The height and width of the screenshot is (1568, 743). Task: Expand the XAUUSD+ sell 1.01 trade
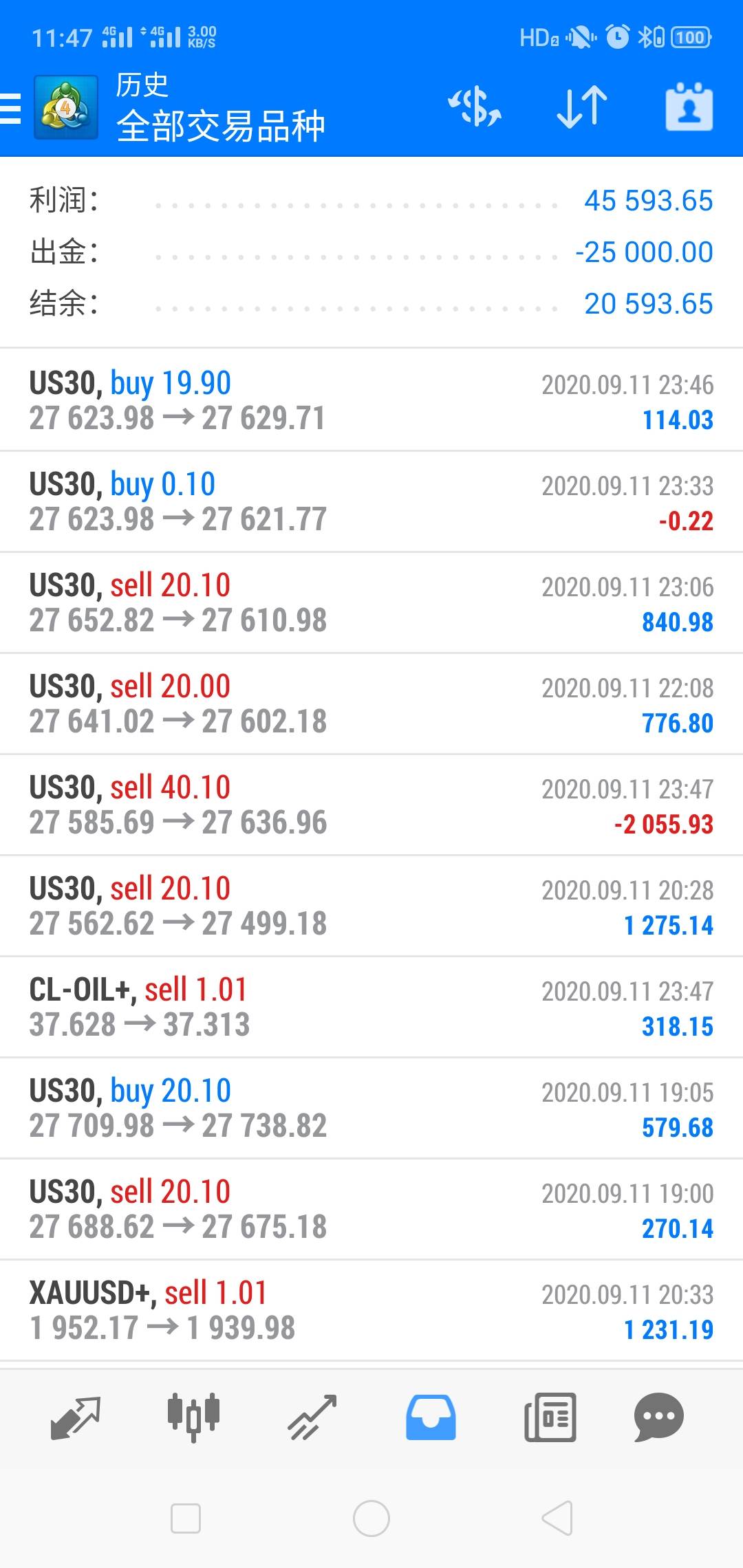click(371, 1311)
